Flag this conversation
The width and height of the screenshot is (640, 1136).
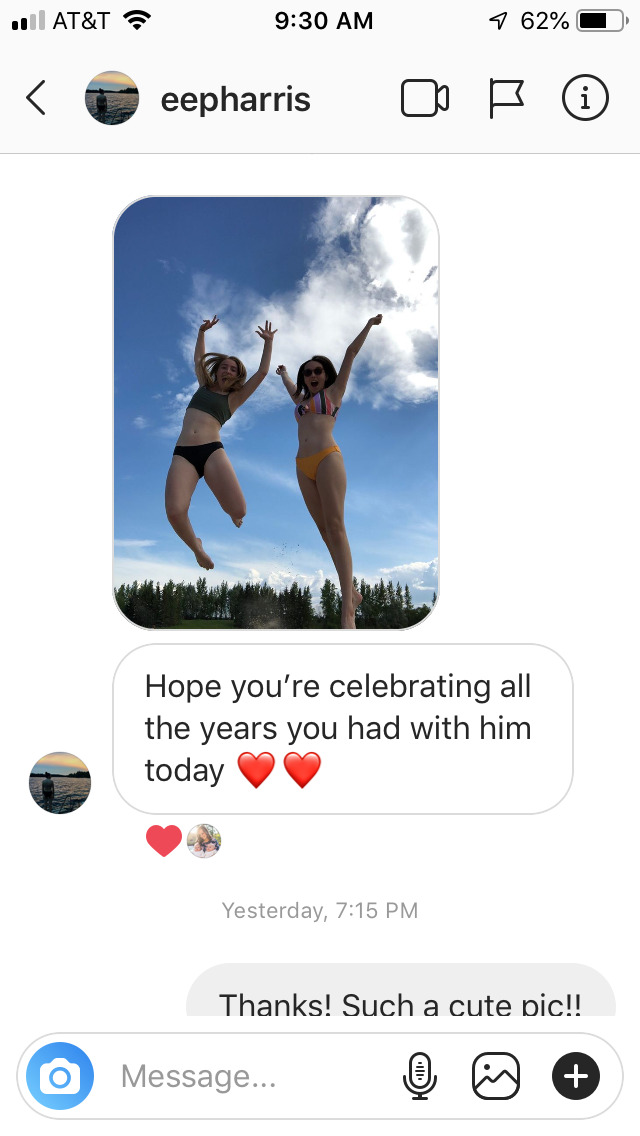(506, 98)
